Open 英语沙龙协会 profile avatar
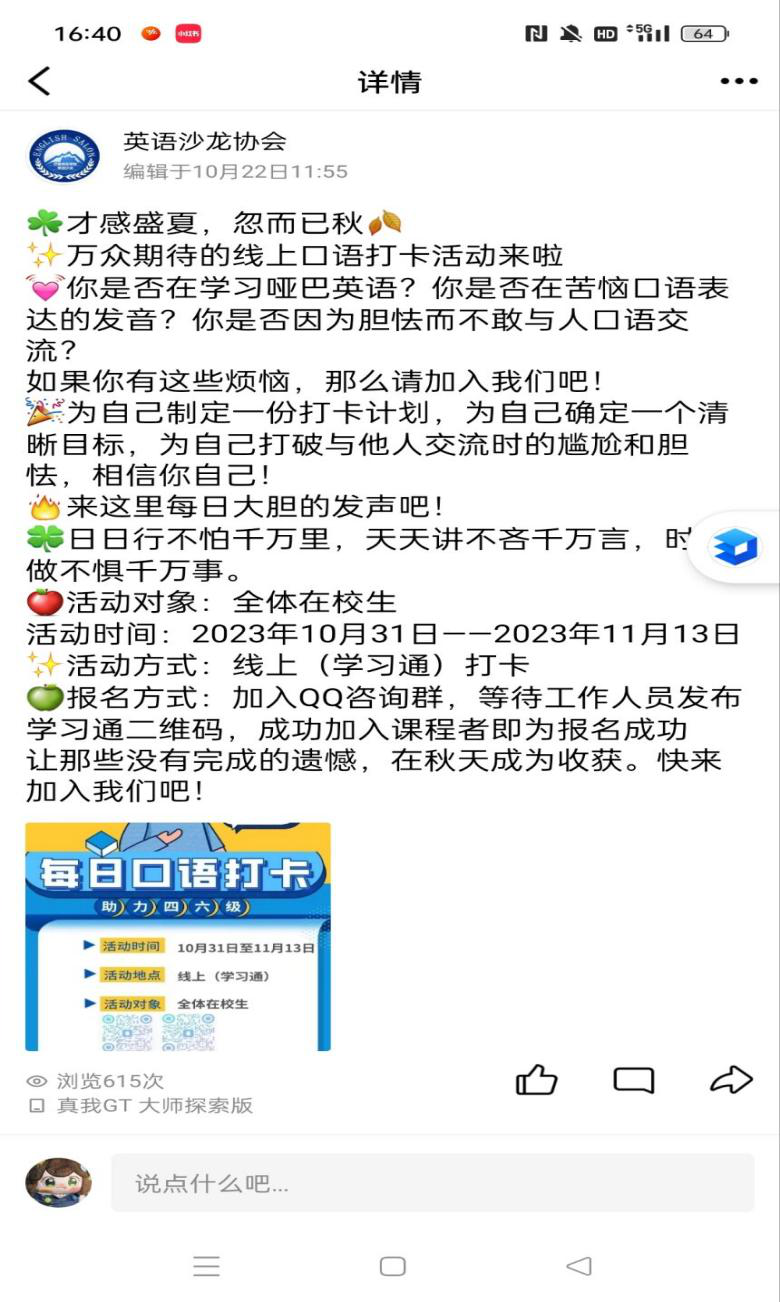Image resolution: width=780 pixels, height=1302 pixels. [x=63, y=155]
